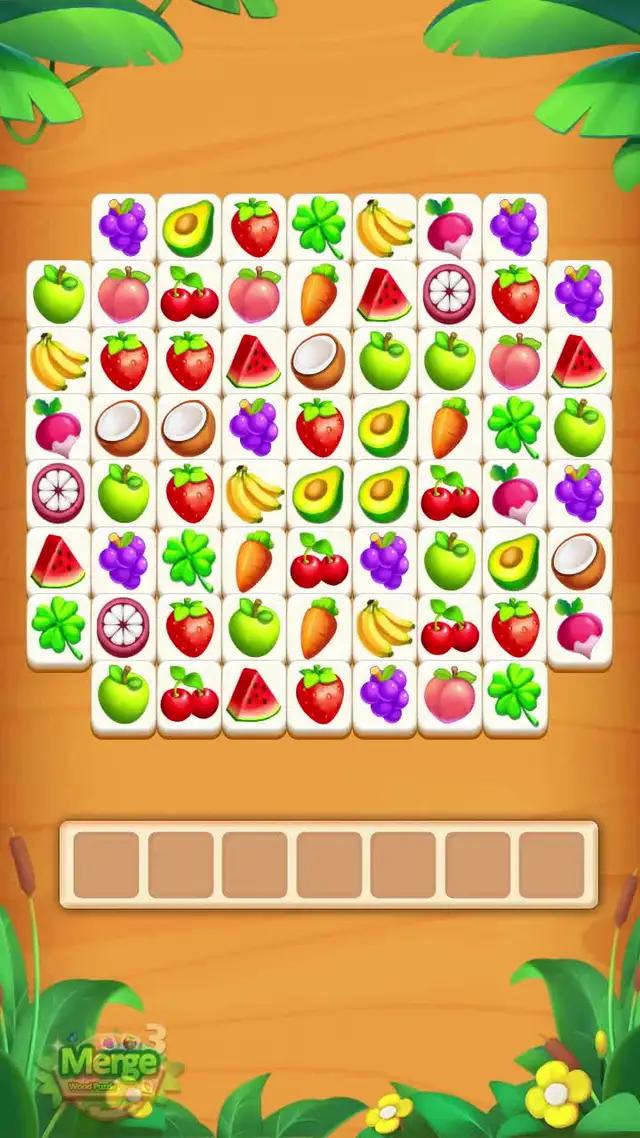
Task: Tap the peach tile in the bottom row
Action: (449, 695)
